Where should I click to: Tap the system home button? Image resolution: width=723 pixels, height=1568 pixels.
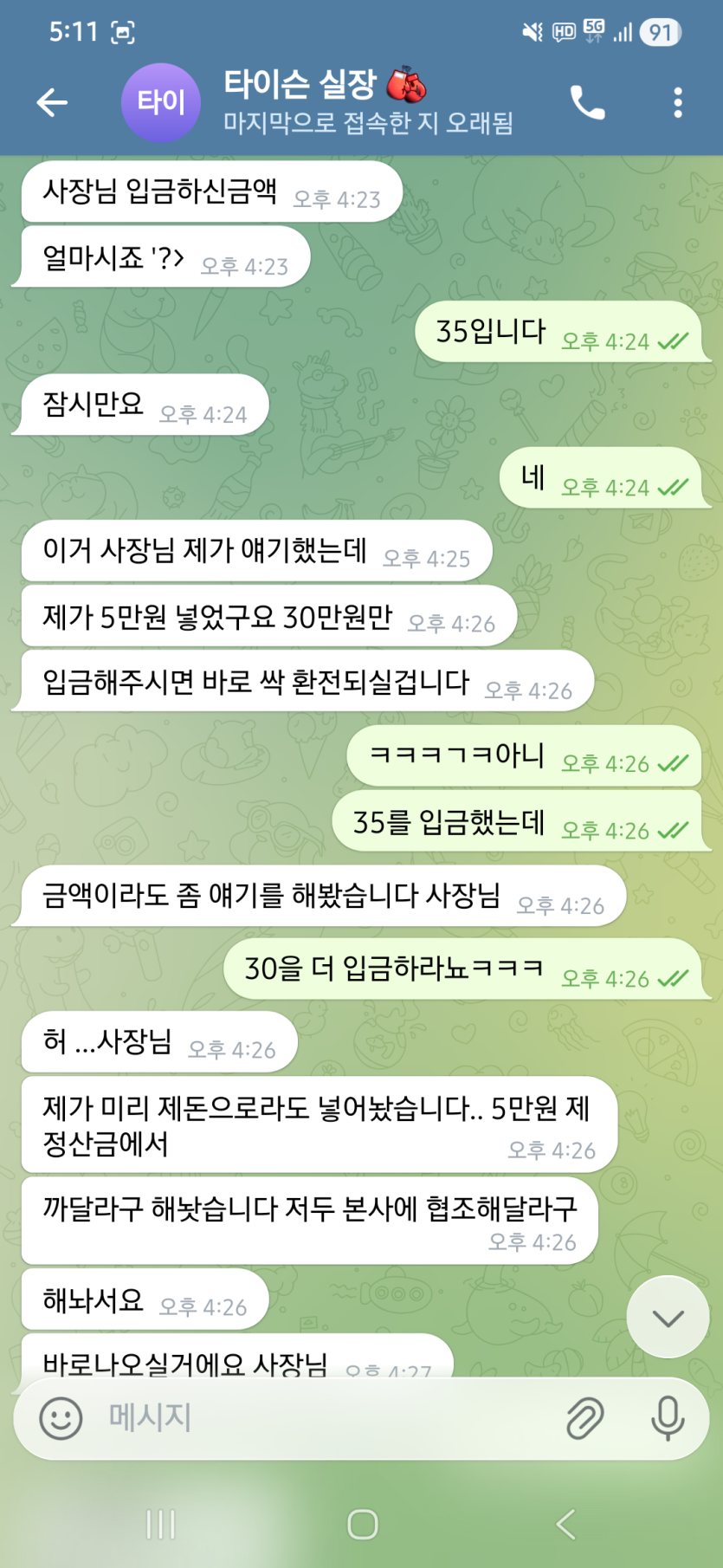coord(362,1524)
